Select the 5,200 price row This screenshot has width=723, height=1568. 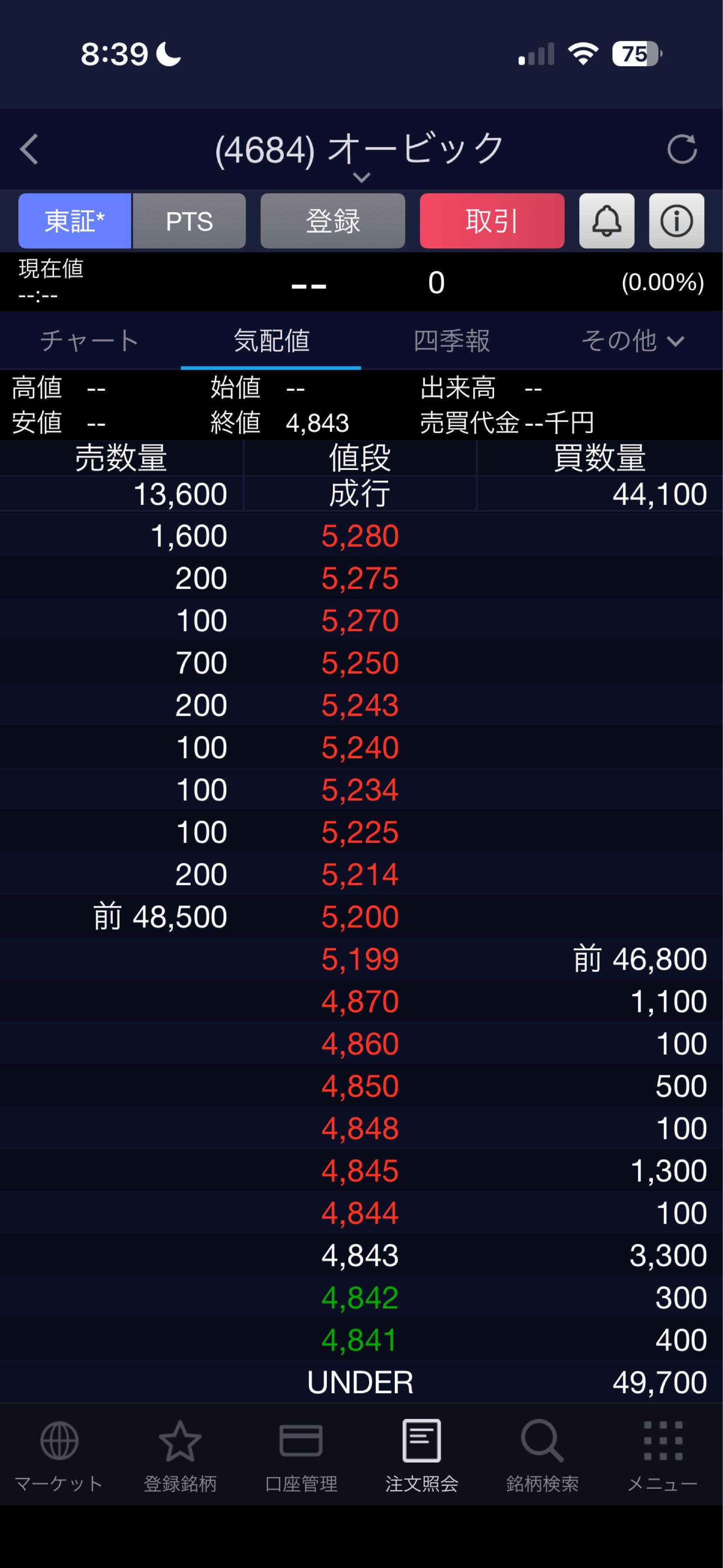point(360,917)
